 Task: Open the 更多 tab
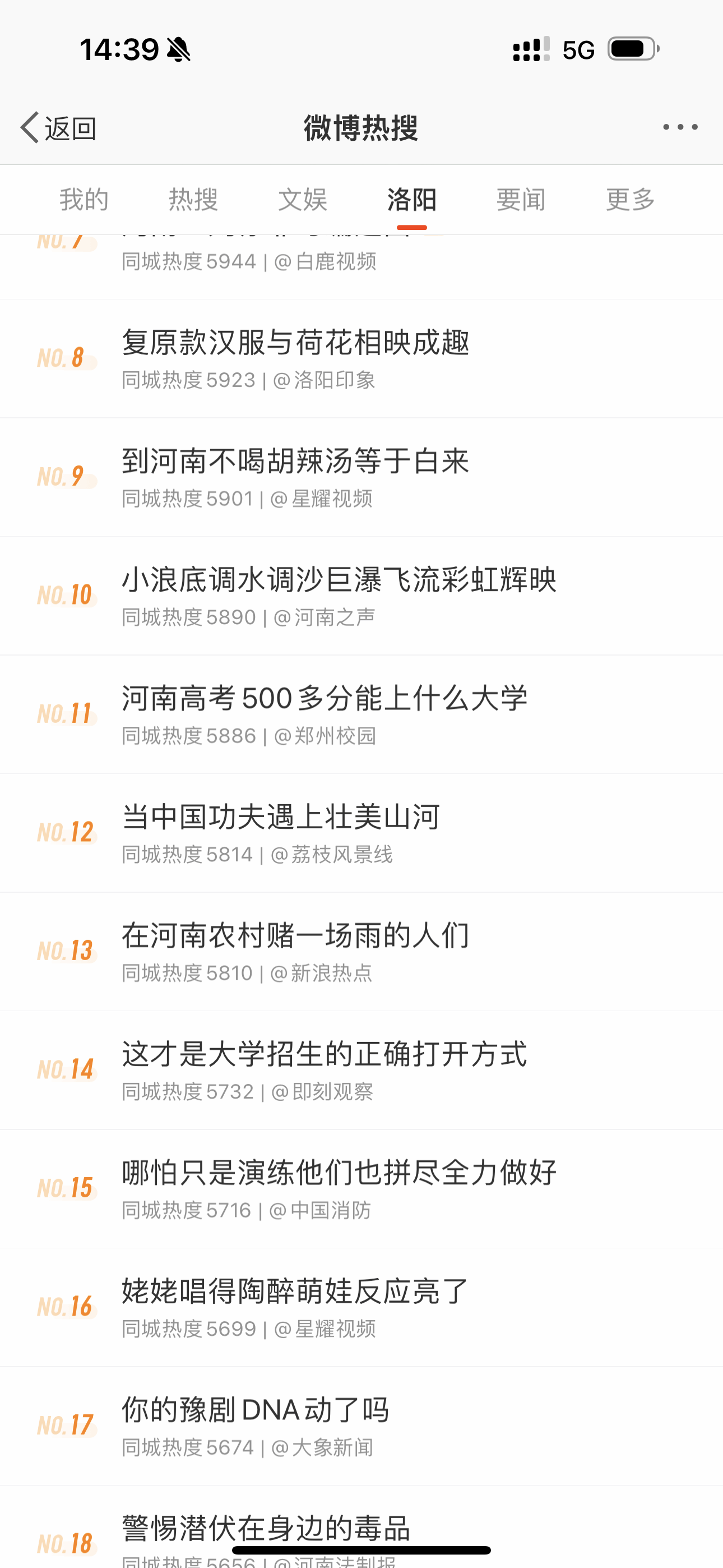click(631, 200)
